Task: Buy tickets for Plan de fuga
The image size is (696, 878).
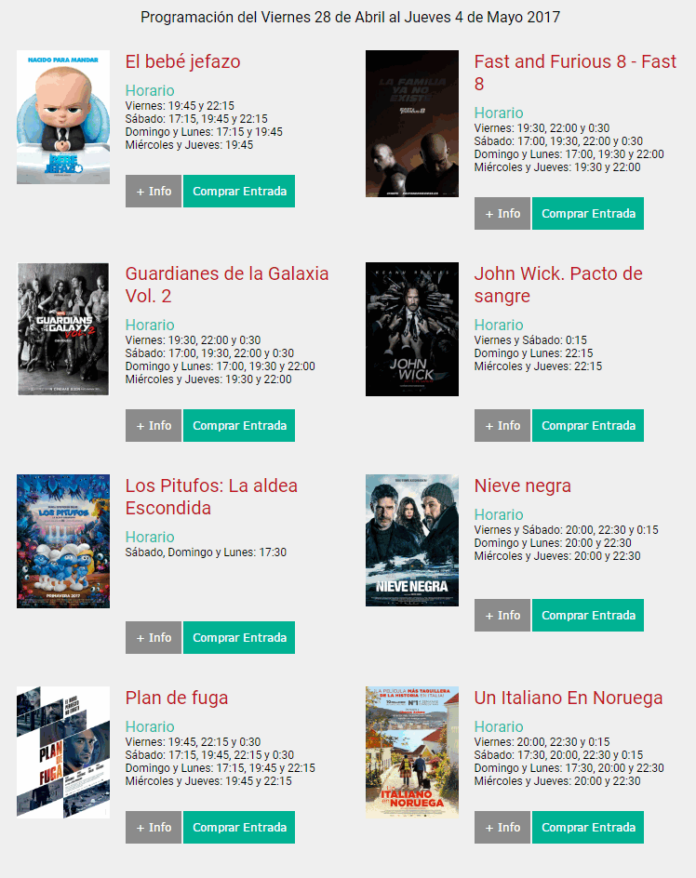Action: coord(239,828)
